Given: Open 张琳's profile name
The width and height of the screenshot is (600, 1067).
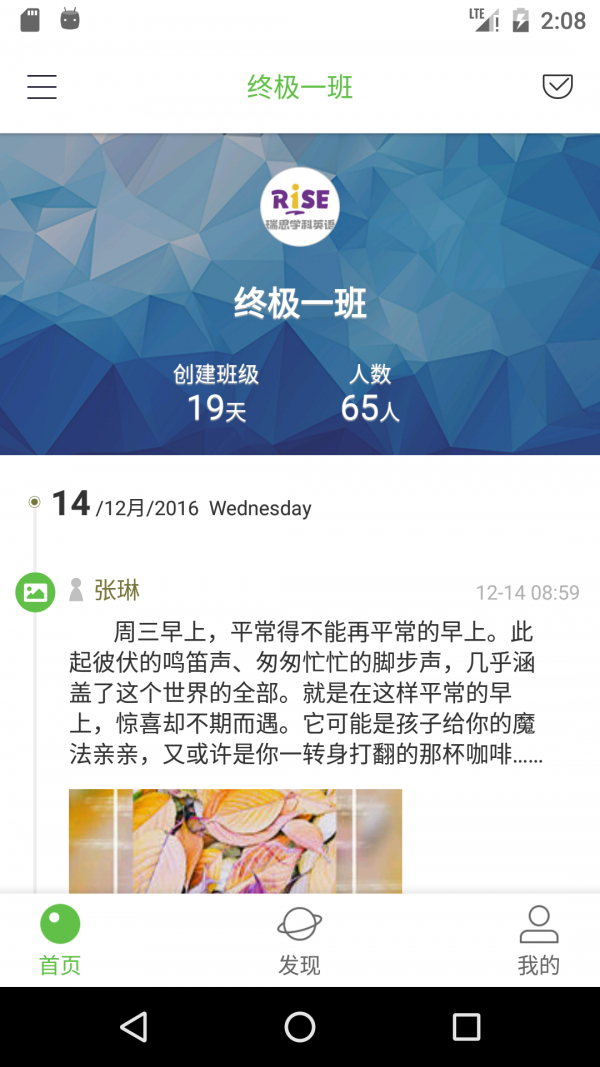Looking at the screenshot, I should pyautogui.click(x=117, y=590).
